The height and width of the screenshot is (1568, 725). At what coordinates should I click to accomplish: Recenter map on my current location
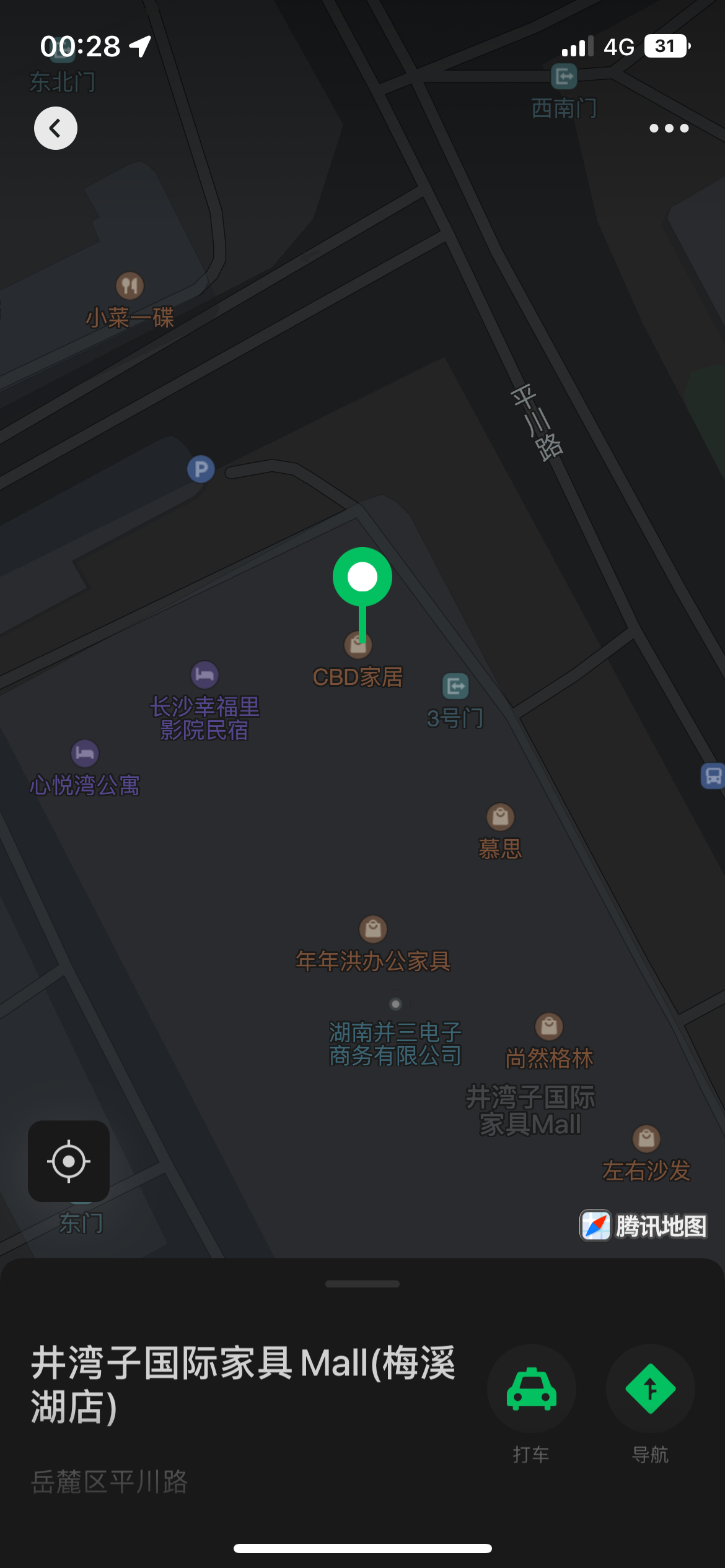point(69,1161)
